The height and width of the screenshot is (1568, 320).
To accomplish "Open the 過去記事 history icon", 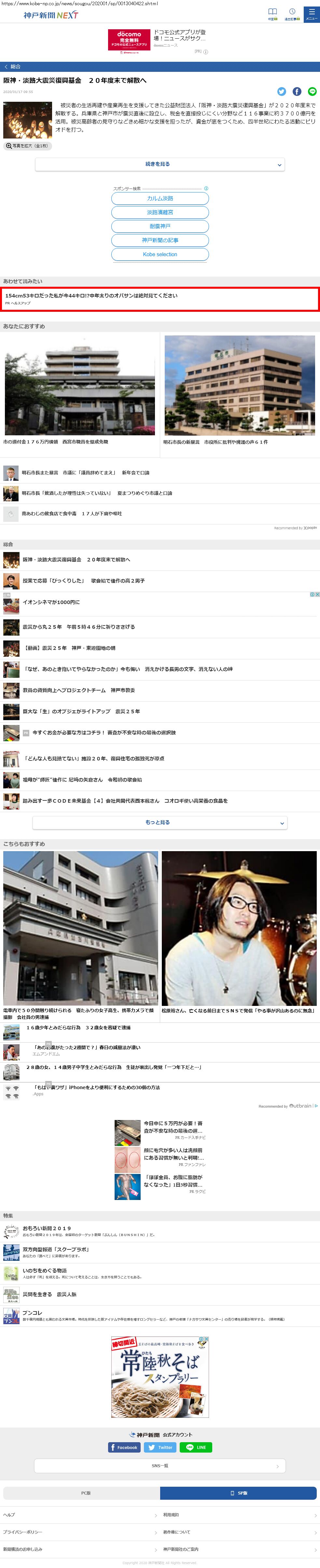I will tap(292, 14).
